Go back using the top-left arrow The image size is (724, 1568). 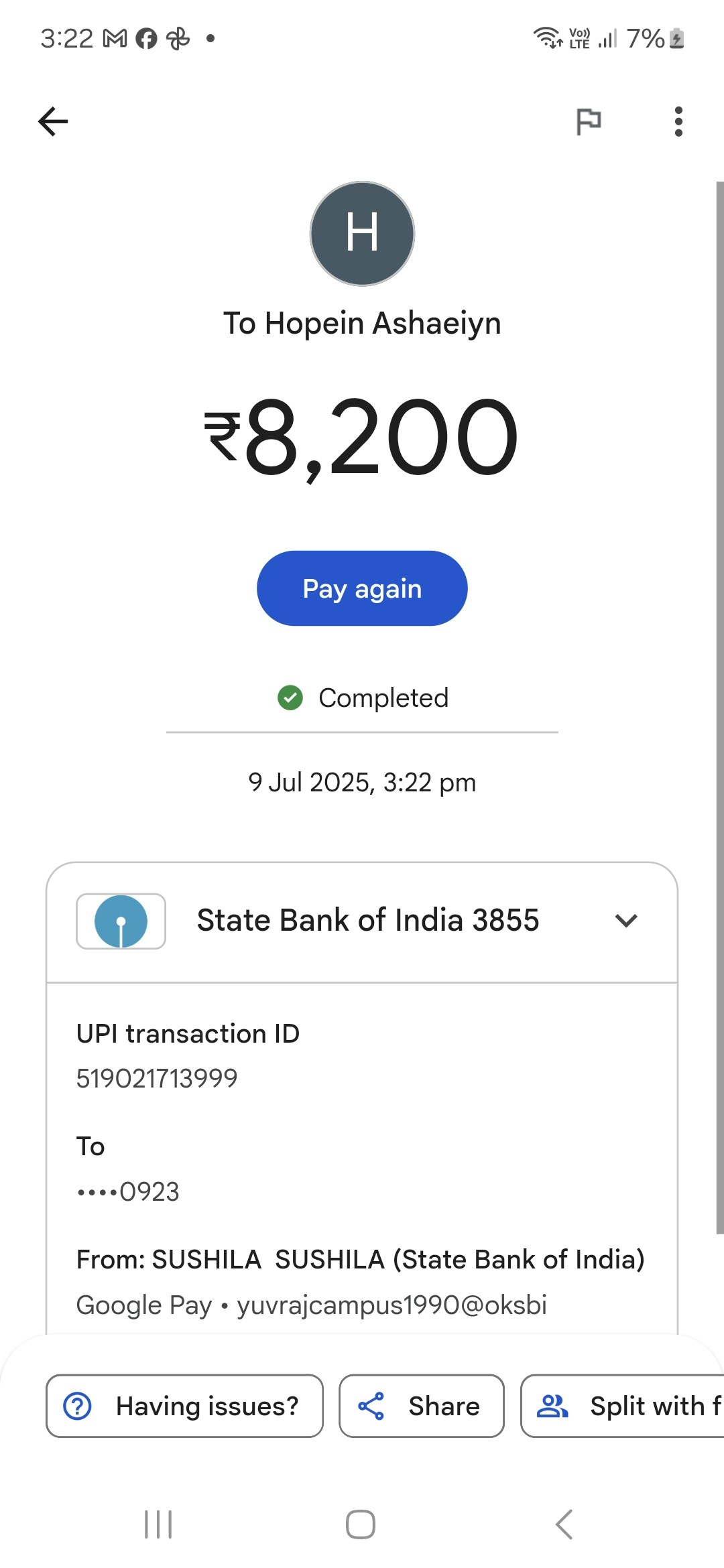click(53, 121)
